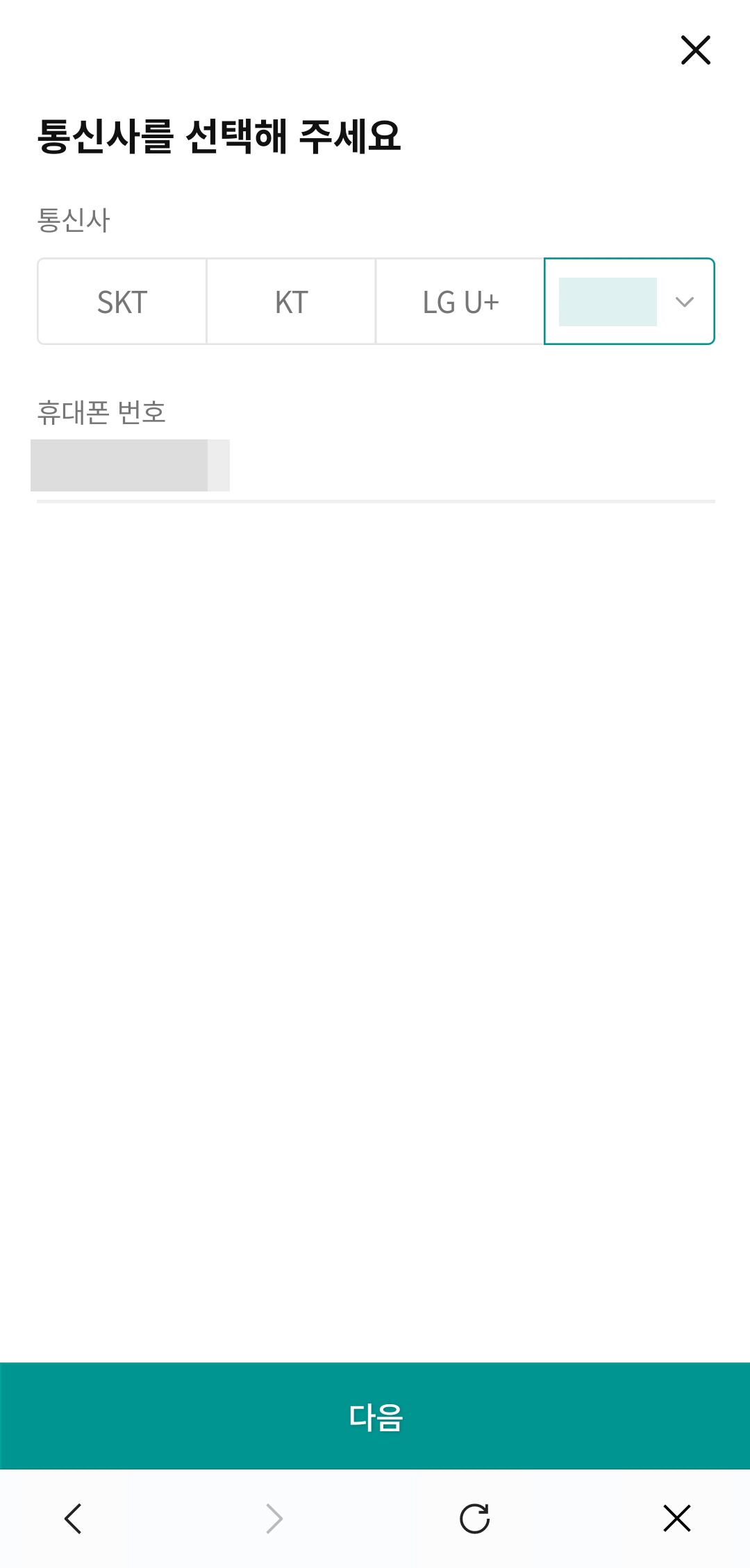Switch selection to the SKT segment
Viewport: 750px width, 1568px height.
(x=122, y=301)
